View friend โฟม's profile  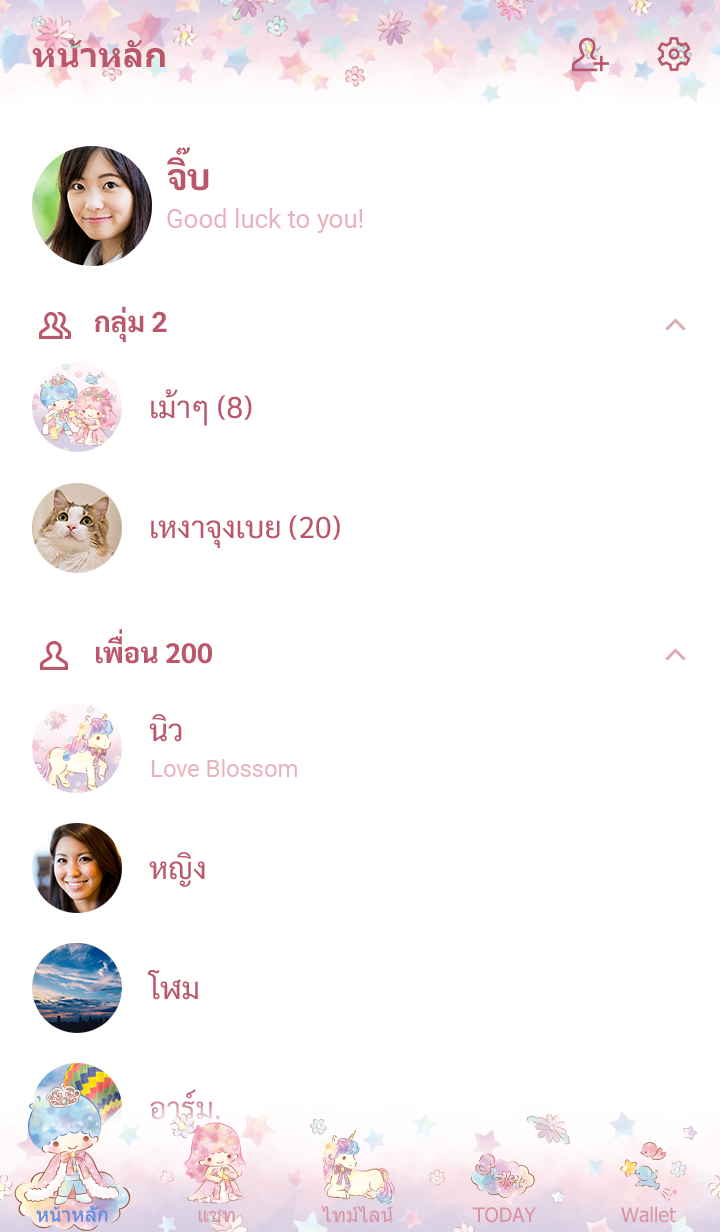[174, 988]
